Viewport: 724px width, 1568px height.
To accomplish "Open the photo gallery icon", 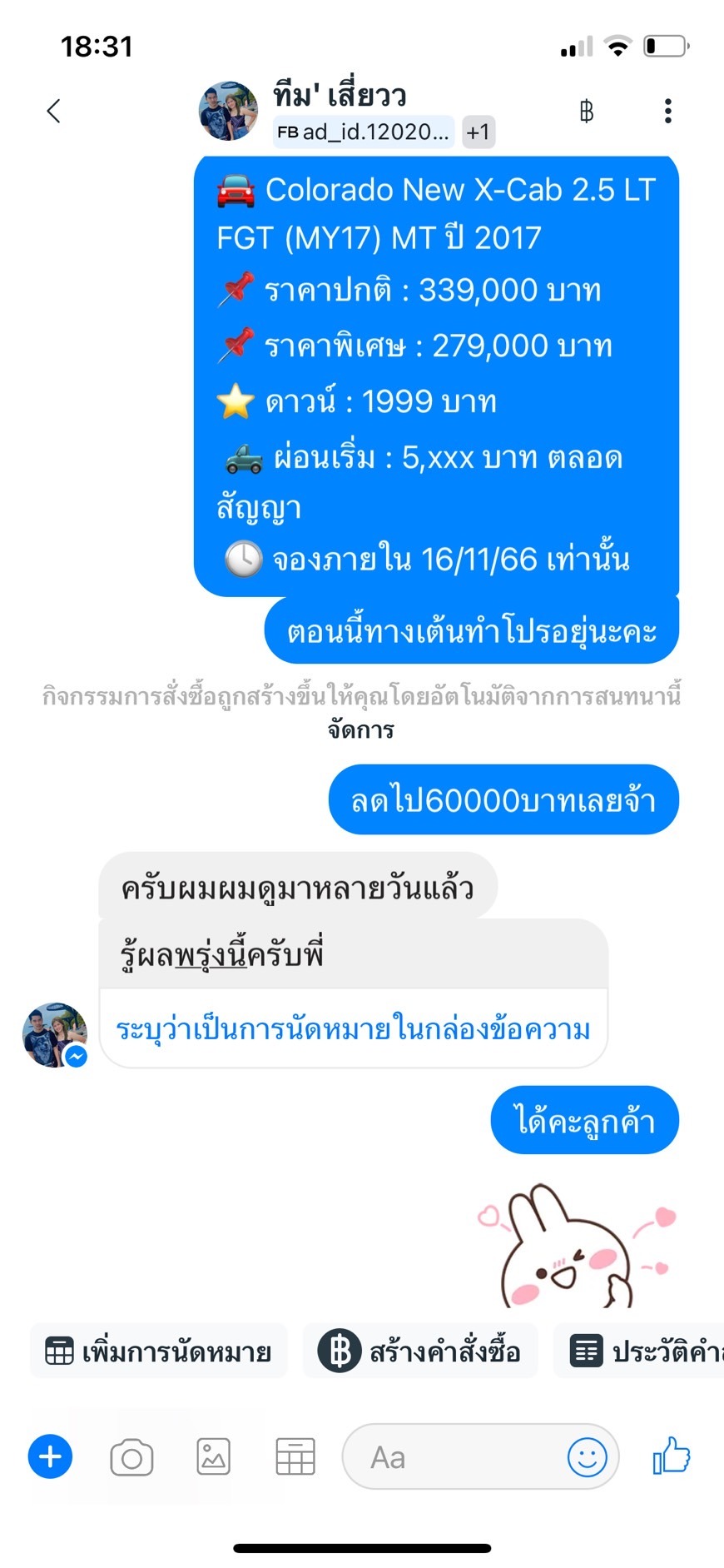I will pos(213,1456).
